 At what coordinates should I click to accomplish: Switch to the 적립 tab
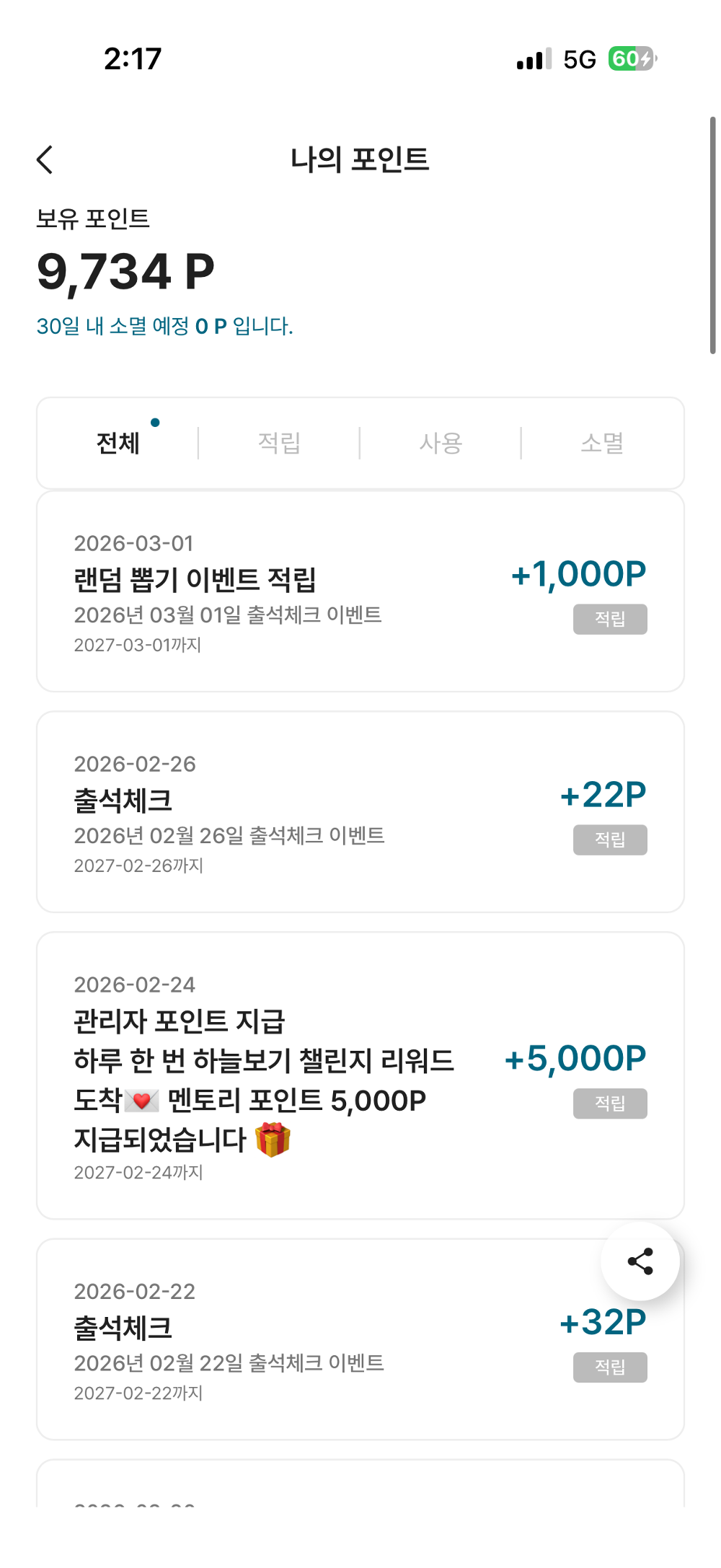pos(280,442)
